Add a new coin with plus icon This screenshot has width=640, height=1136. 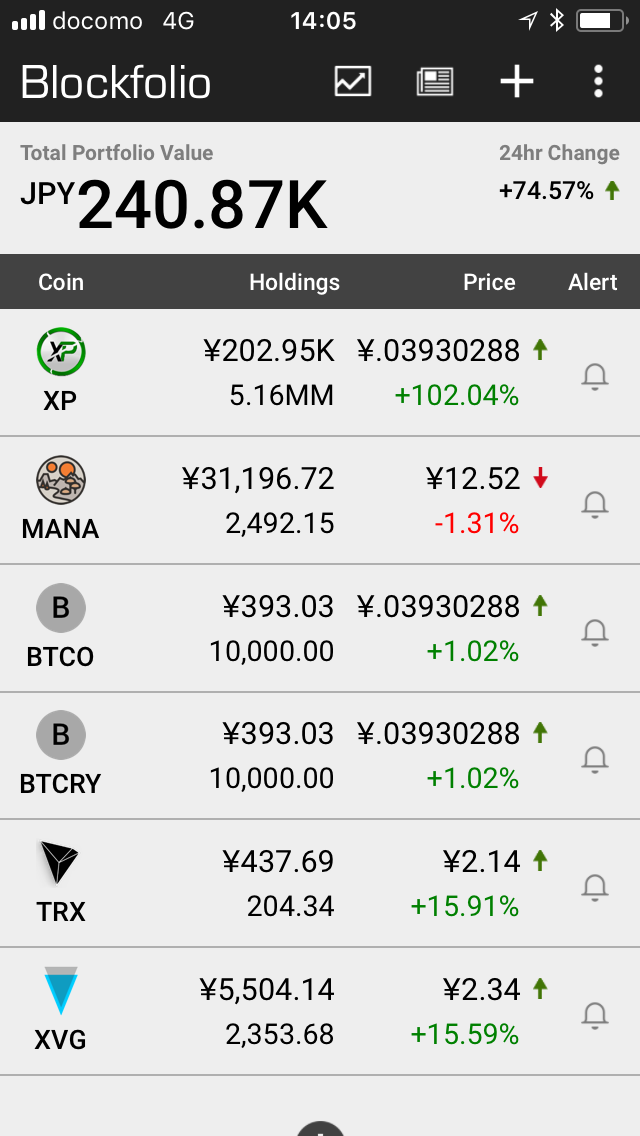coord(517,81)
